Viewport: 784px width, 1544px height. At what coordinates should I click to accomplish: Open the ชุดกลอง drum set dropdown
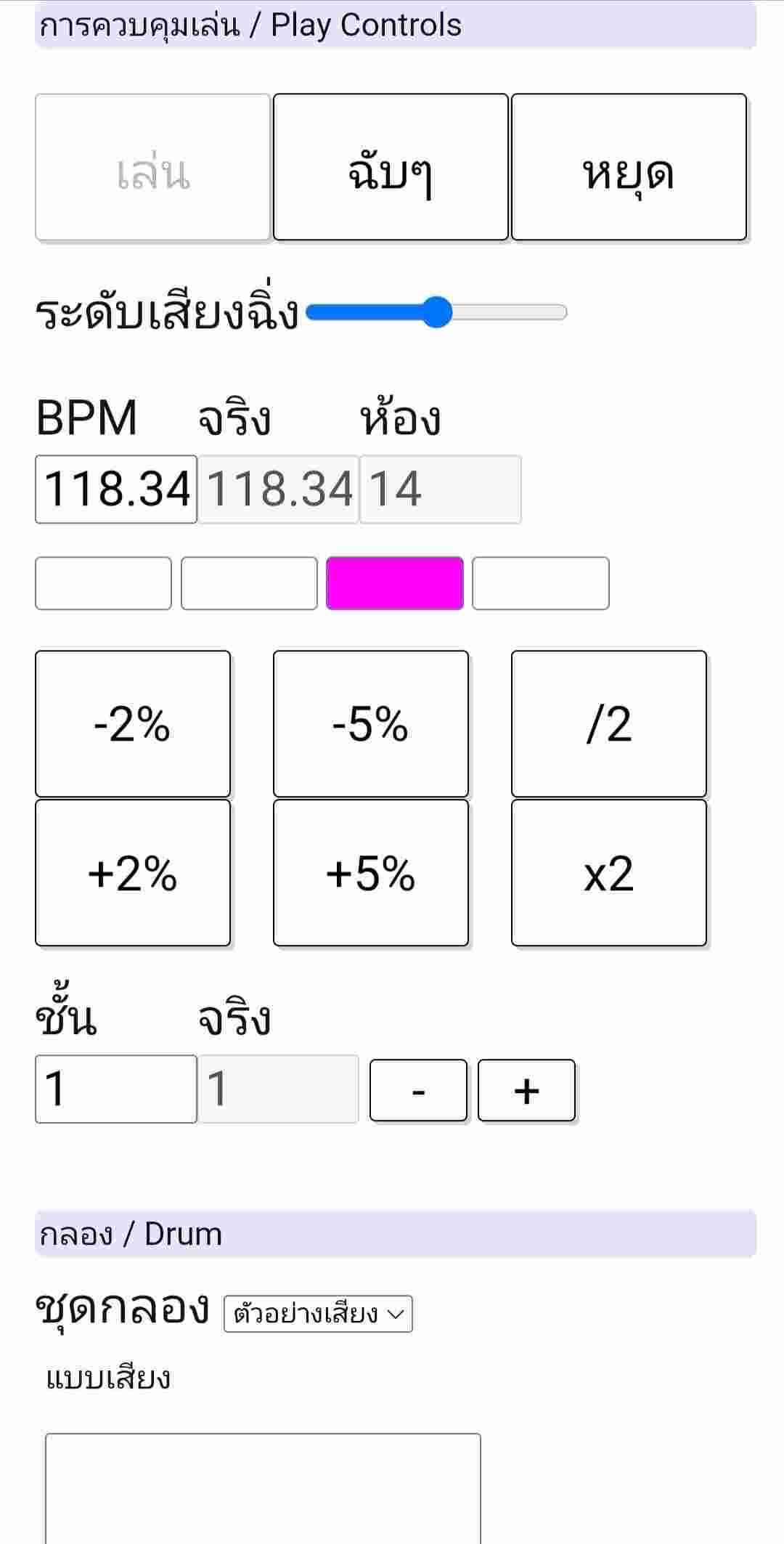click(318, 1314)
